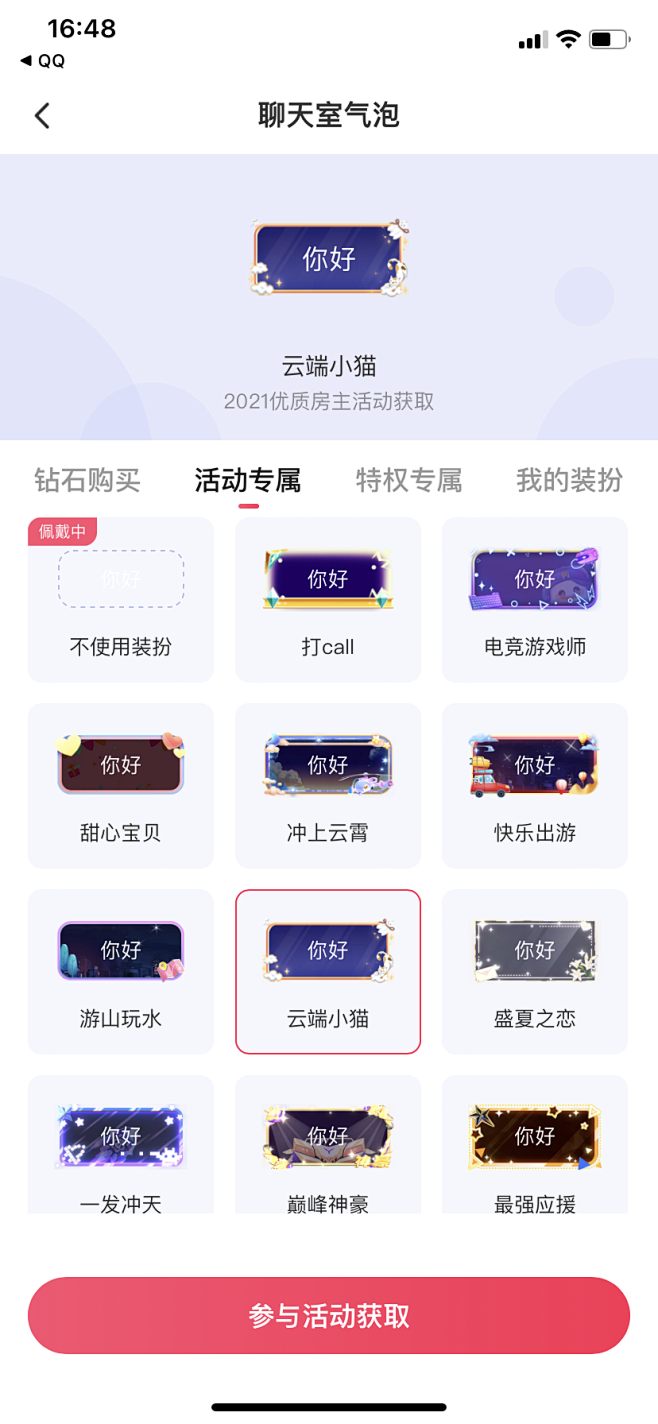This screenshot has width=658, height=1424.
Task: Select the 一发冲天 bubble
Action: pos(121,1145)
